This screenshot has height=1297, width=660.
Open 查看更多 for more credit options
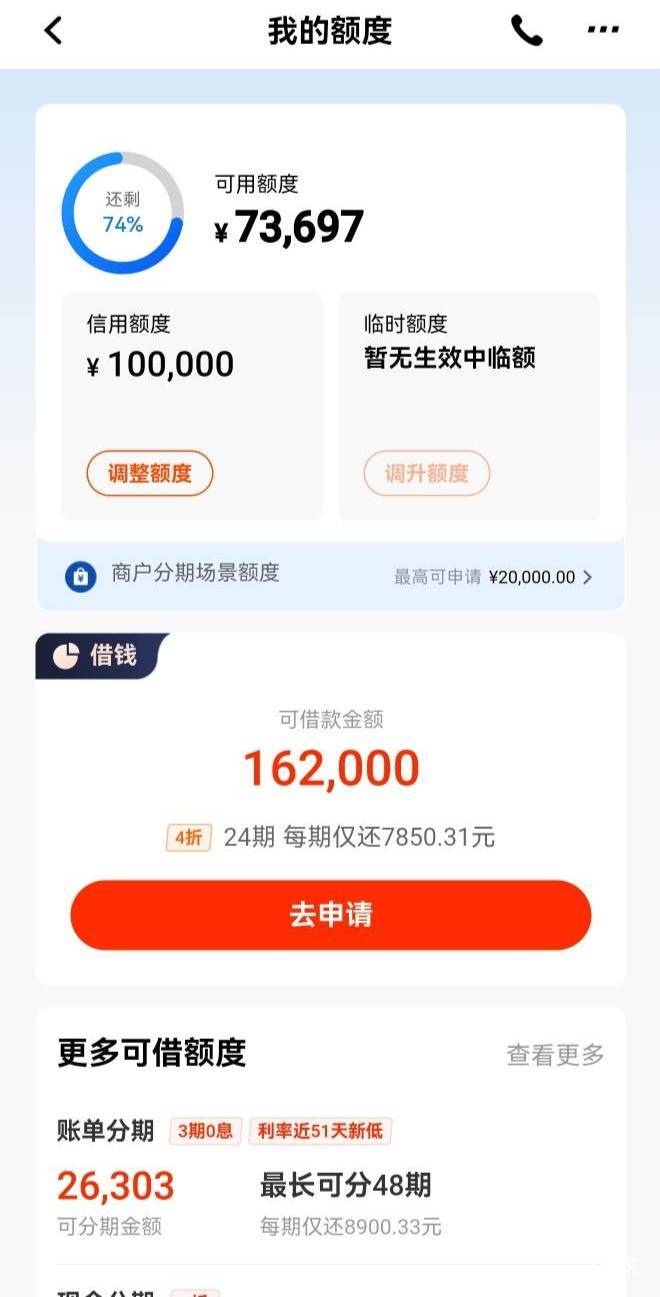tap(555, 1054)
